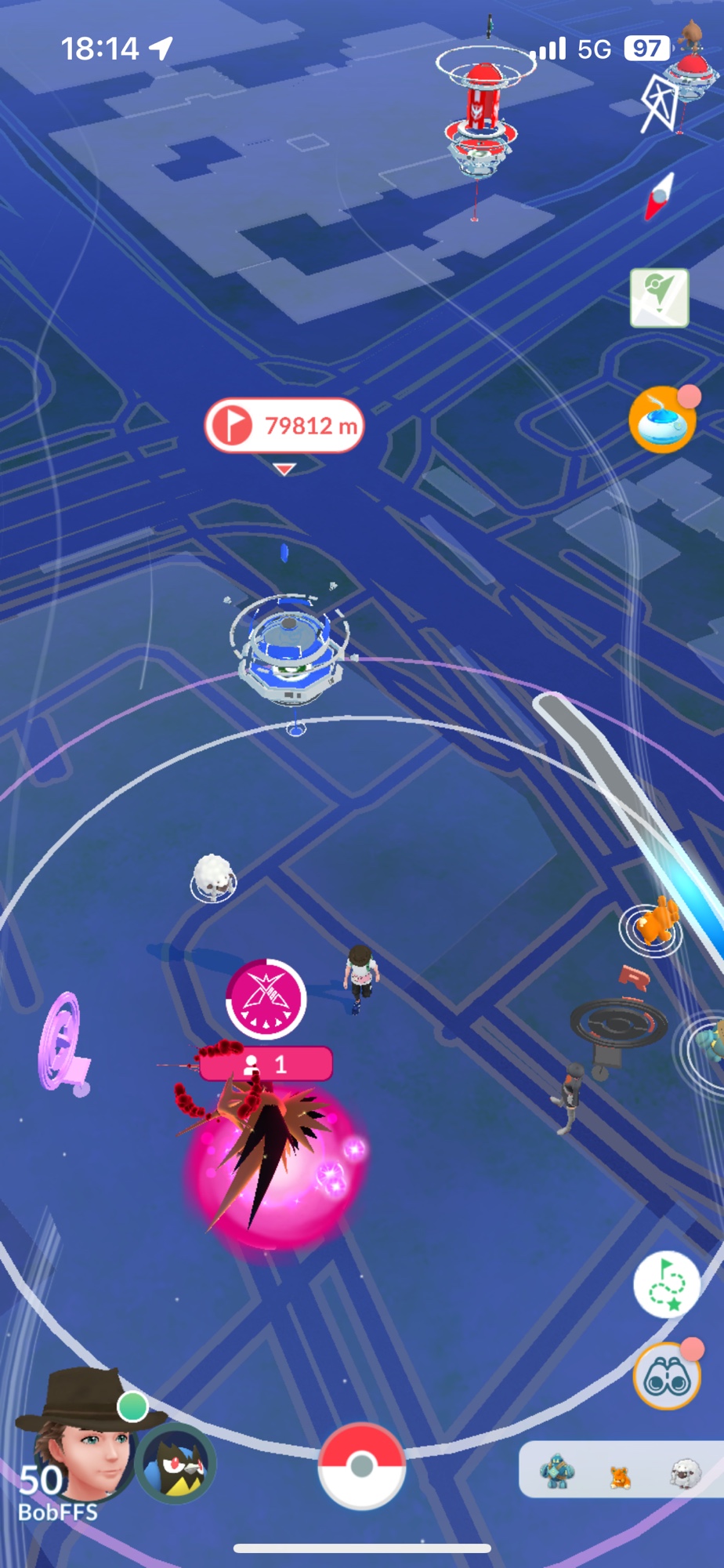Open the Campfire map button
724x1568 pixels.
(x=660, y=298)
